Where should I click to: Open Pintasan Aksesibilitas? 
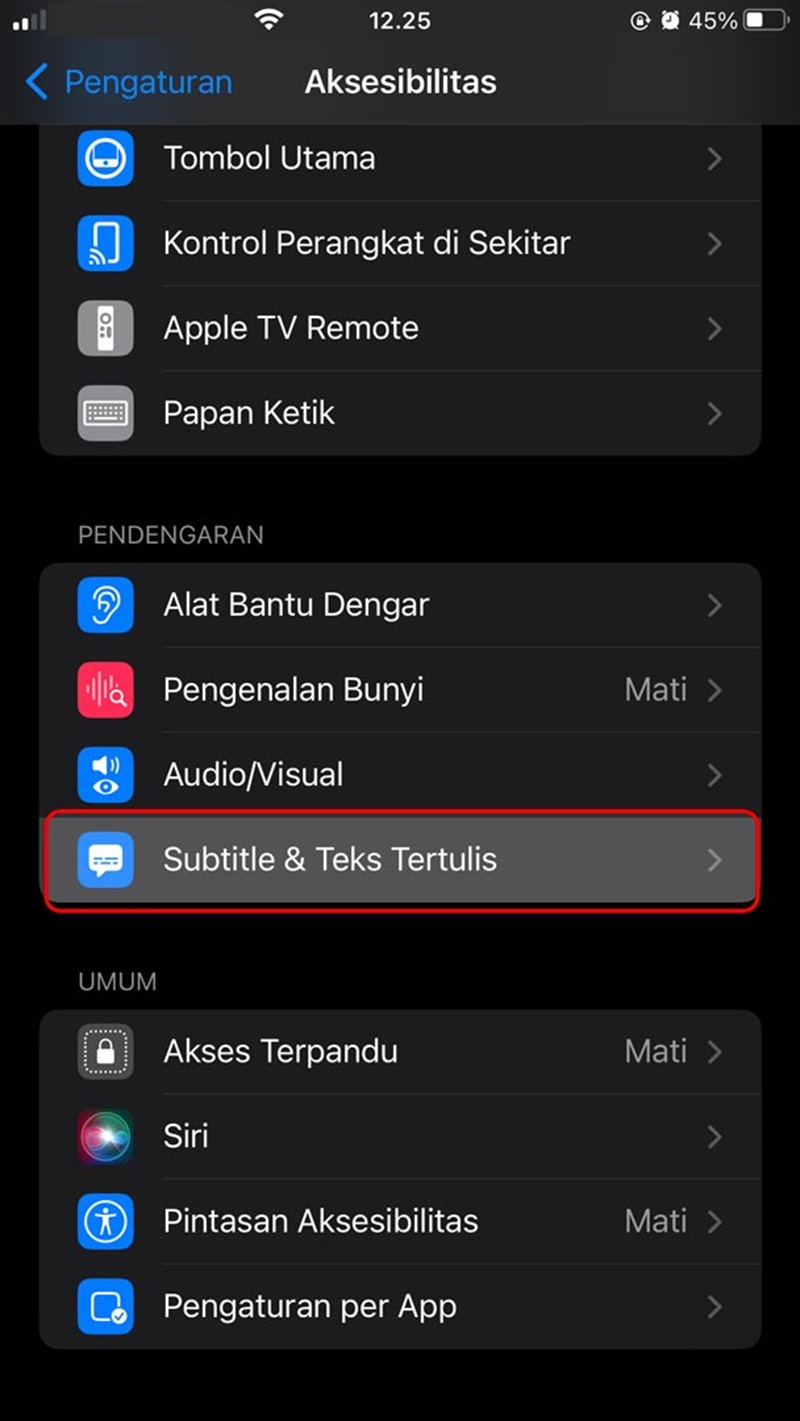point(400,1222)
